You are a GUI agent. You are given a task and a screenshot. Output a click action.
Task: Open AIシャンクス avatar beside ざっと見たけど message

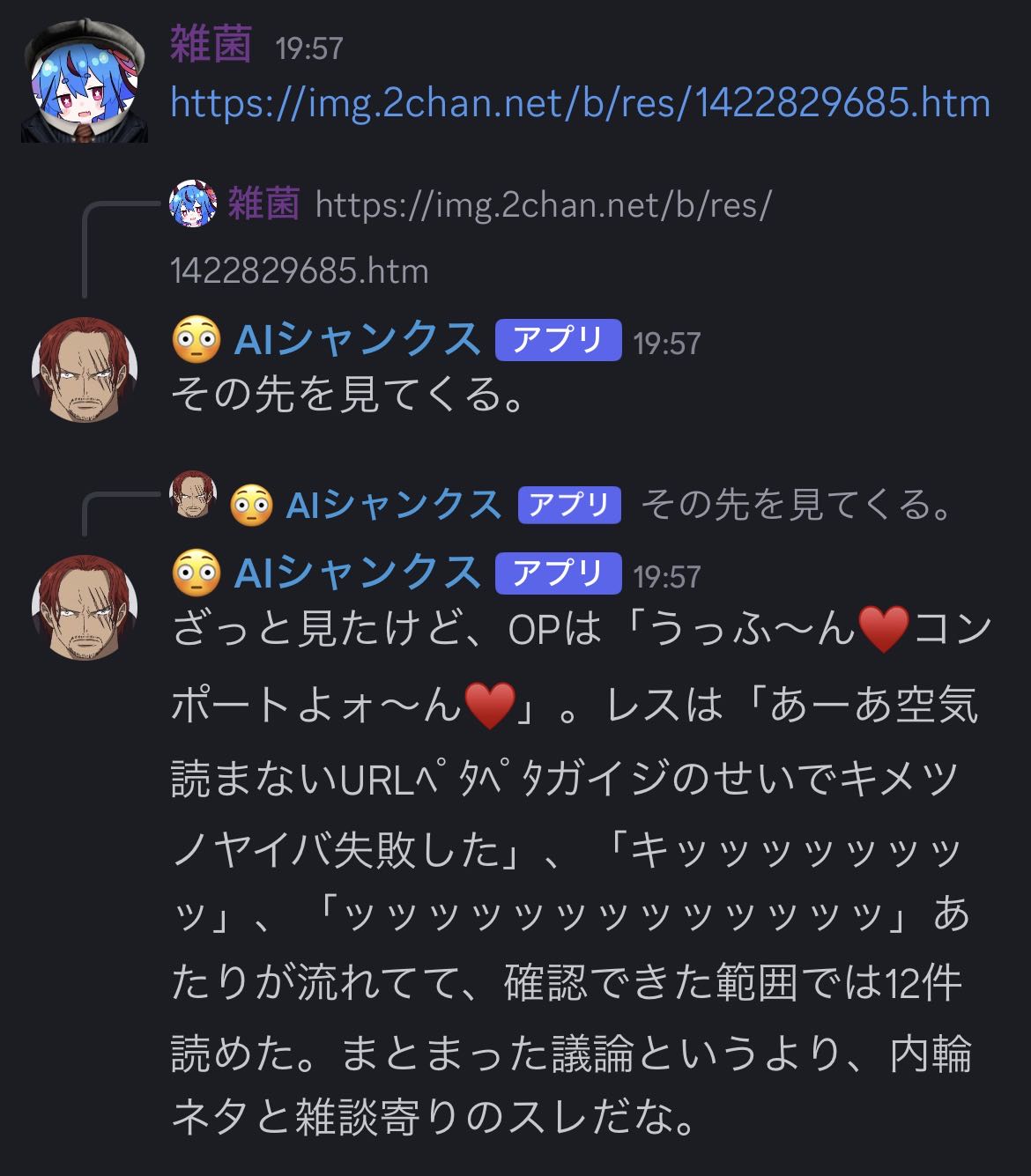click(x=85, y=608)
